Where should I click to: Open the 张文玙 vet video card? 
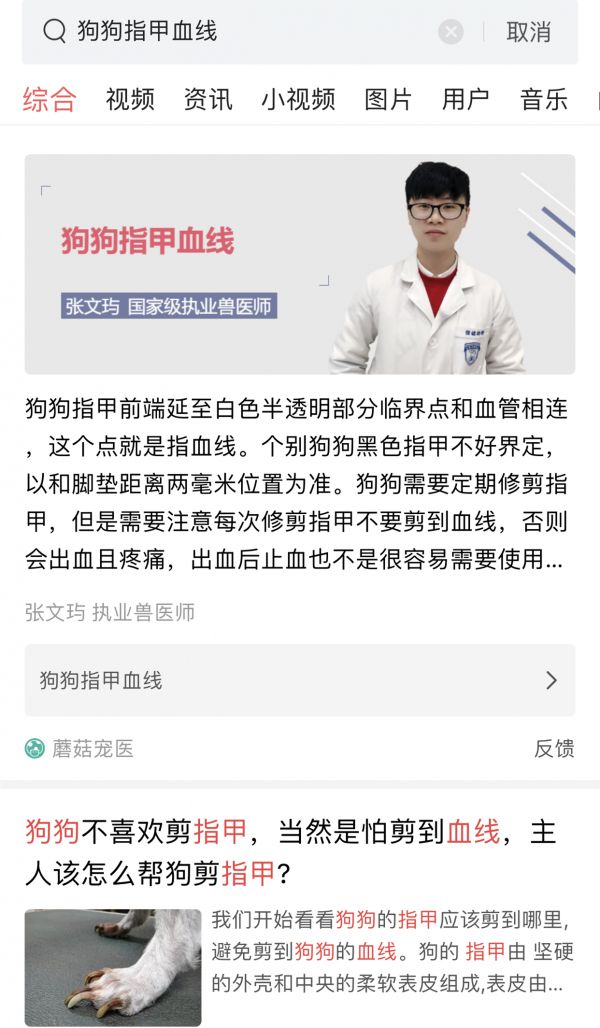coord(300,264)
